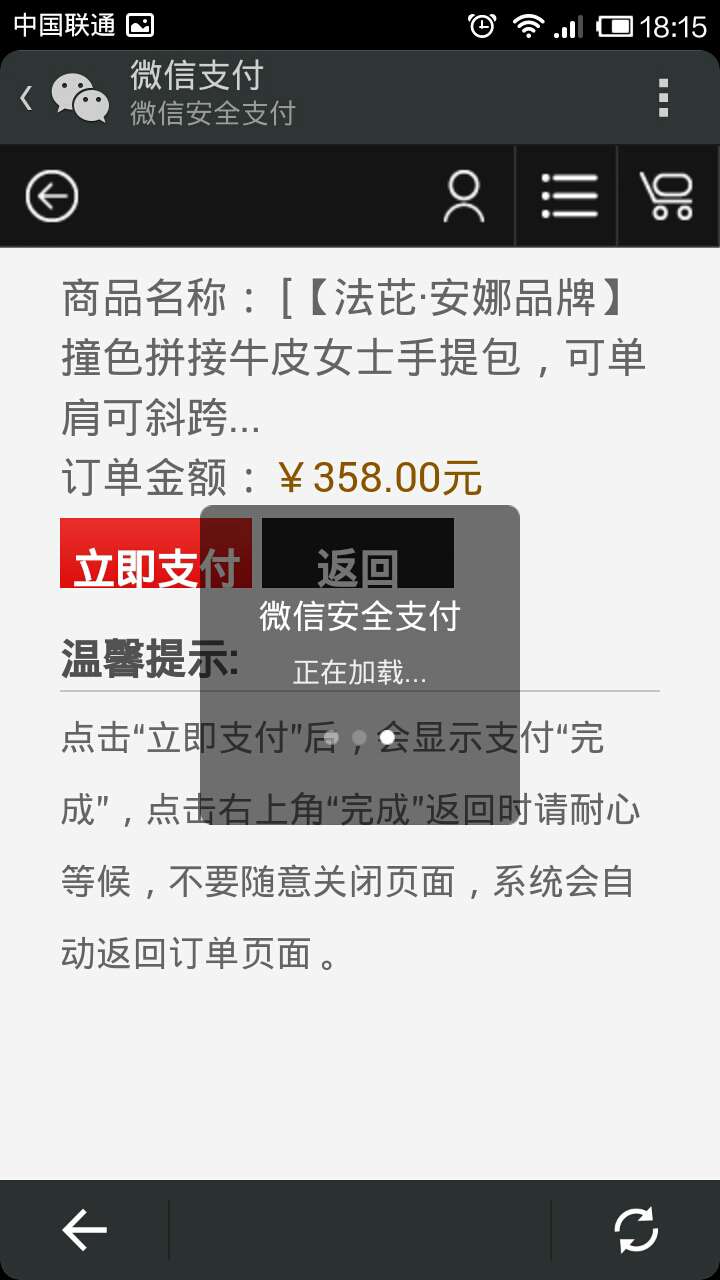
Task: Tap the circled back arrow
Action: [x=52, y=196]
